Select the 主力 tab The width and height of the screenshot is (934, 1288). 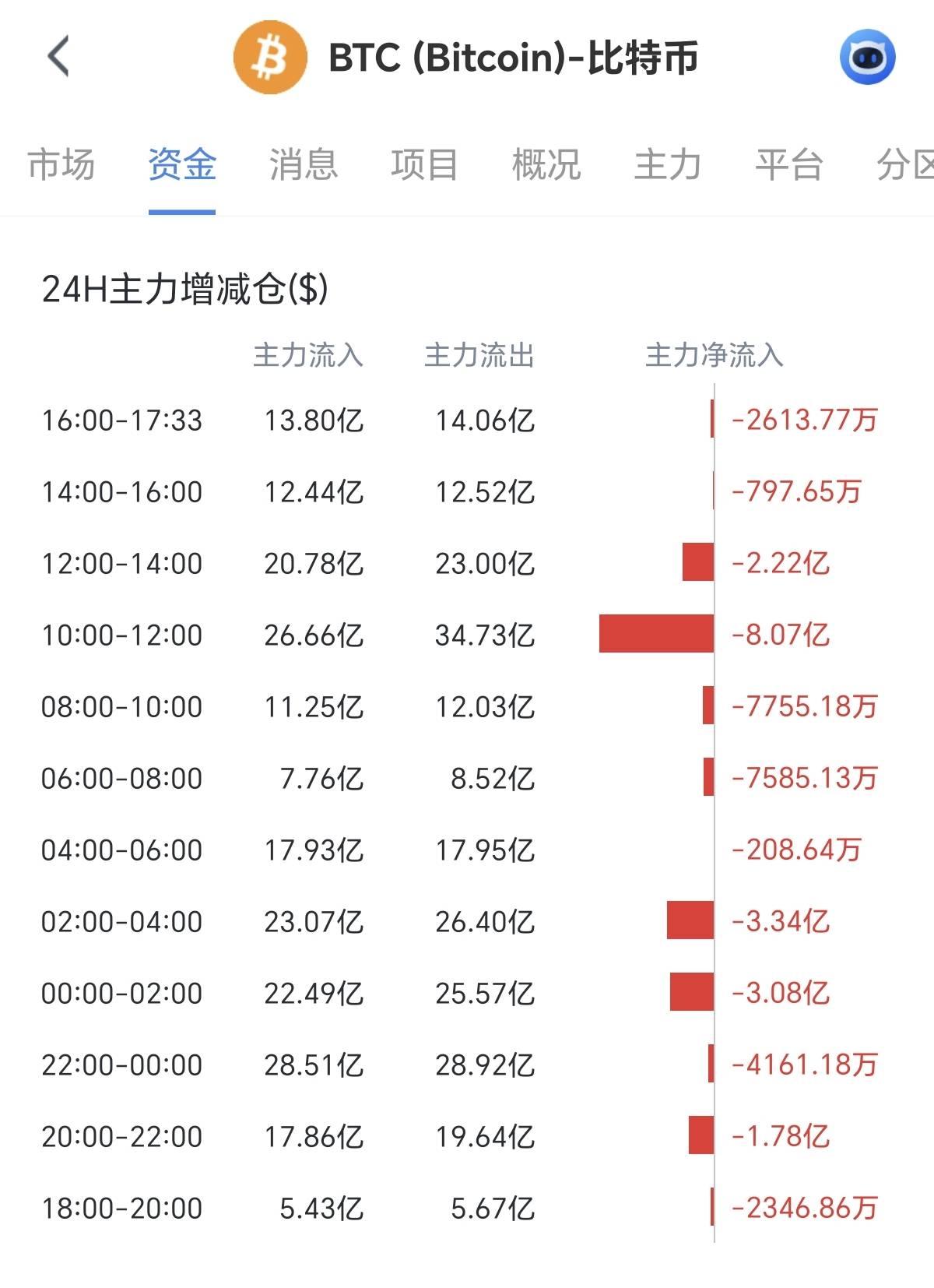[x=666, y=164]
